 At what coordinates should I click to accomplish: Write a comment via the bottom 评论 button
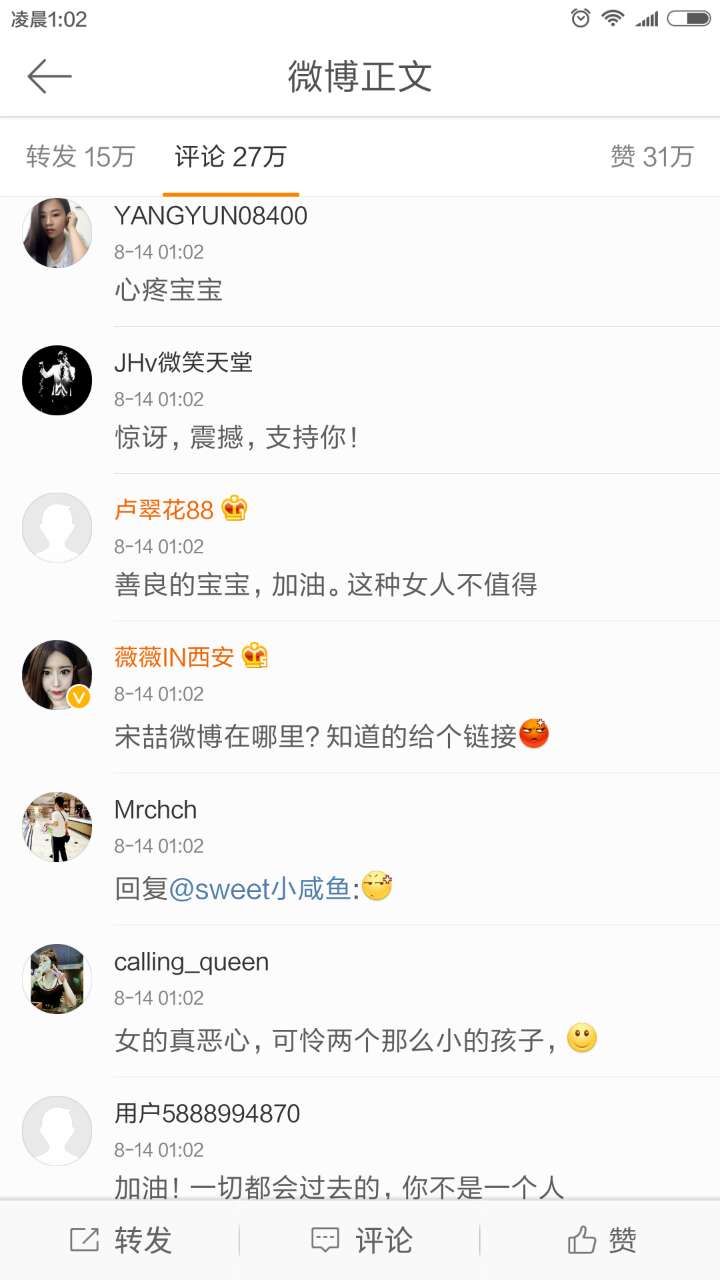pyautogui.click(x=361, y=1241)
